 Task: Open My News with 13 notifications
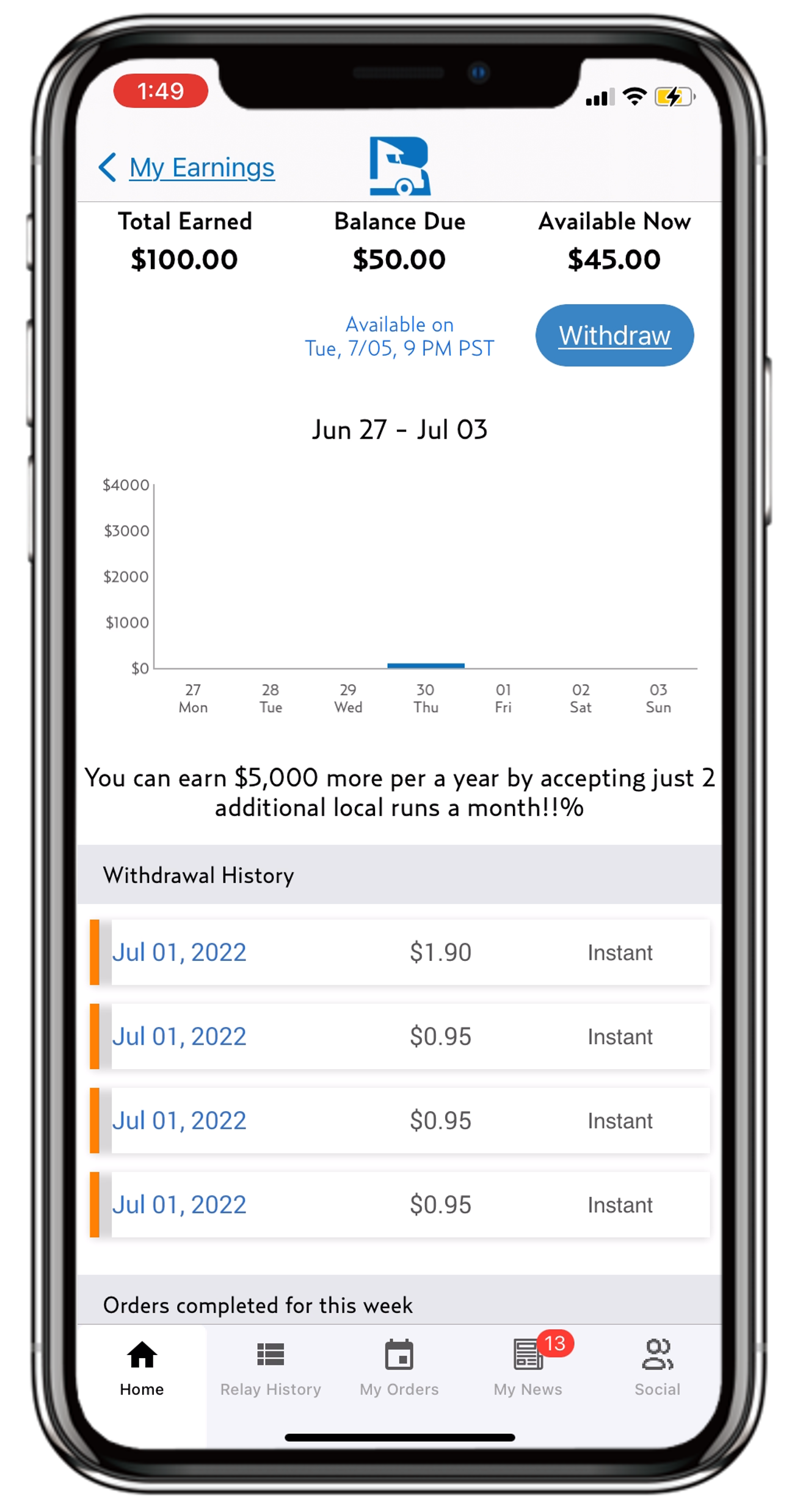tap(528, 1368)
